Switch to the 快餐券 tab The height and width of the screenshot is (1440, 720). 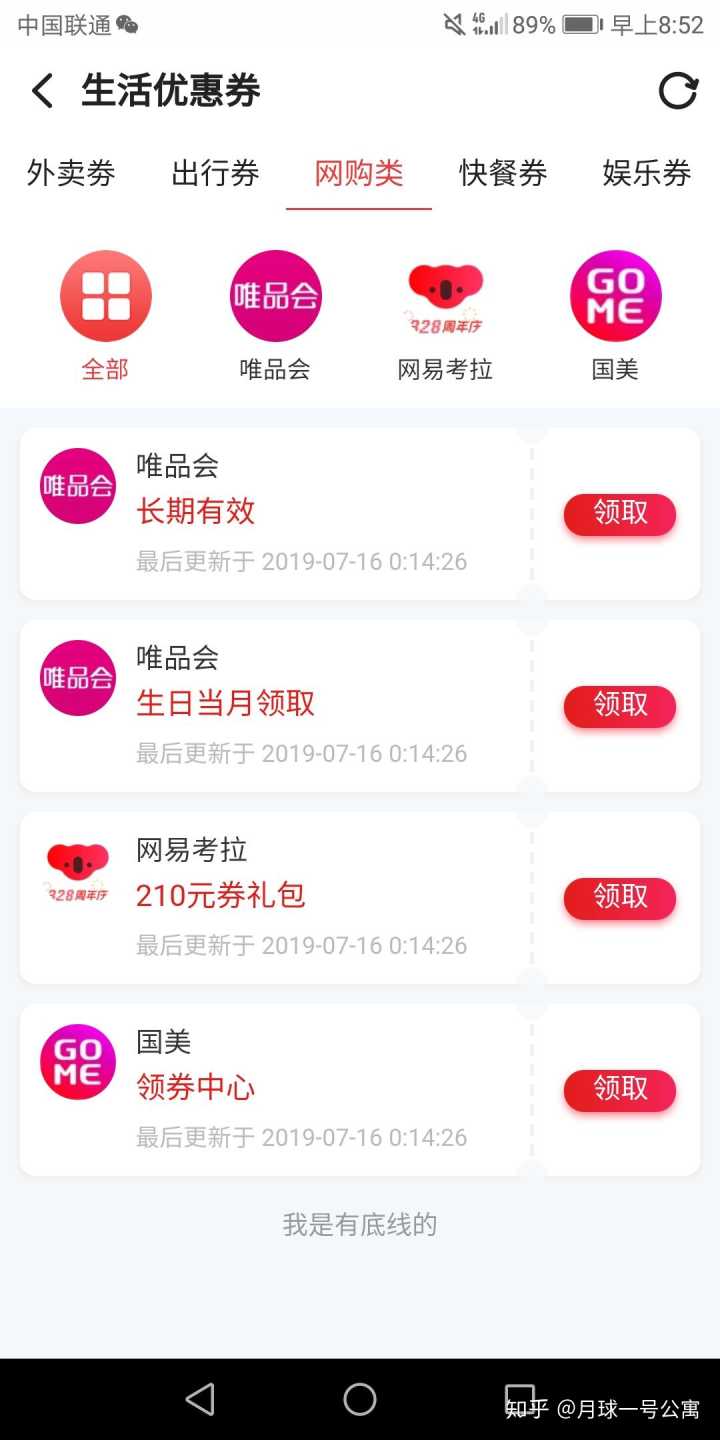[503, 174]
